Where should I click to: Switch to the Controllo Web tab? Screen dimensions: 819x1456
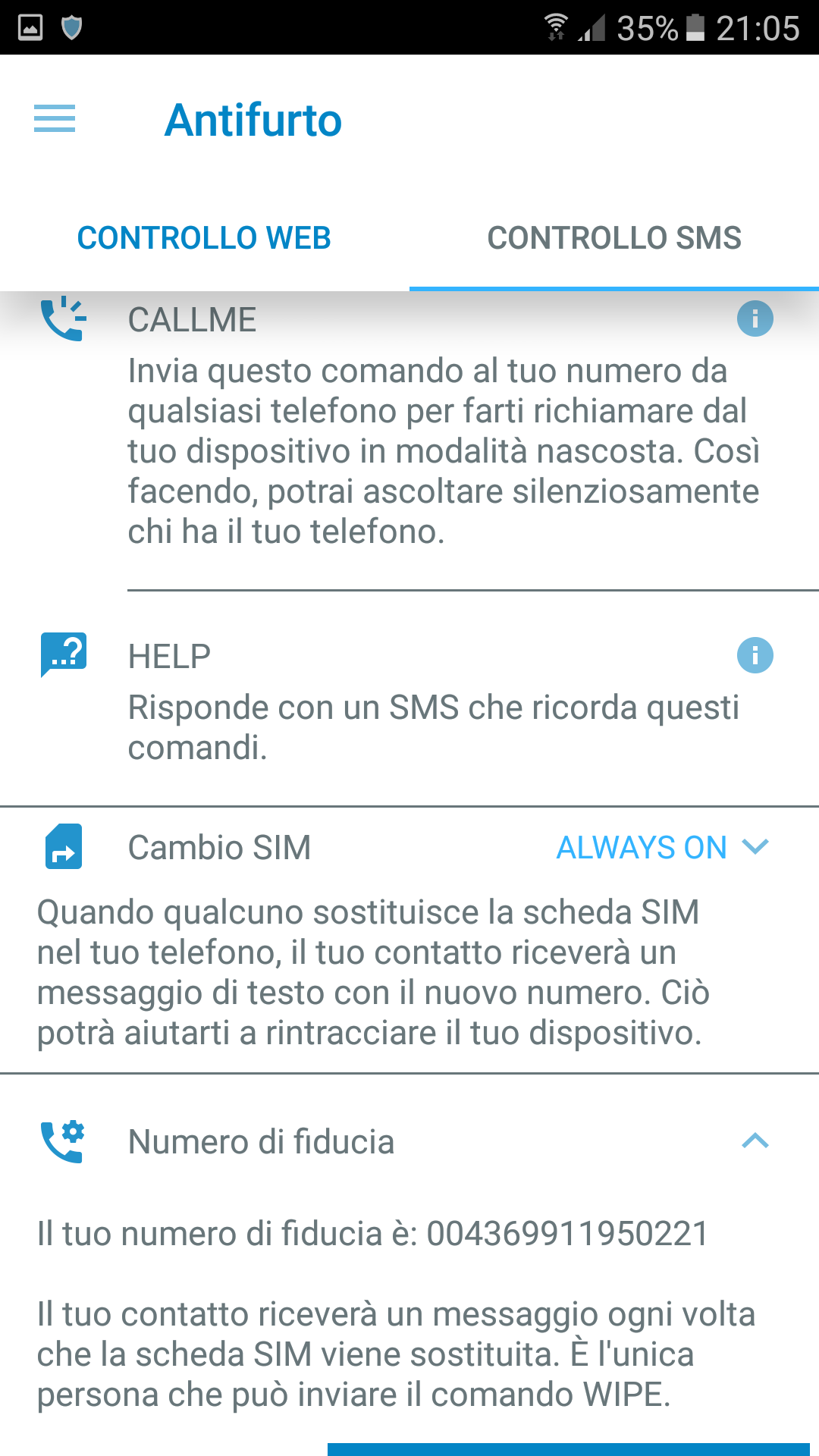click(205, 237)
